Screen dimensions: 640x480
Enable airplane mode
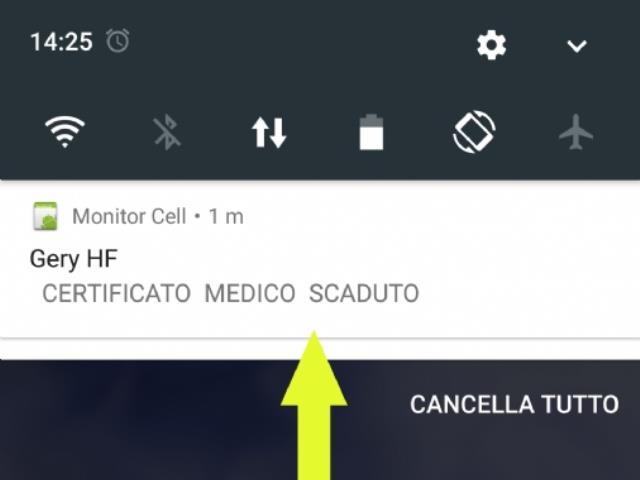[x=575, y=133]
